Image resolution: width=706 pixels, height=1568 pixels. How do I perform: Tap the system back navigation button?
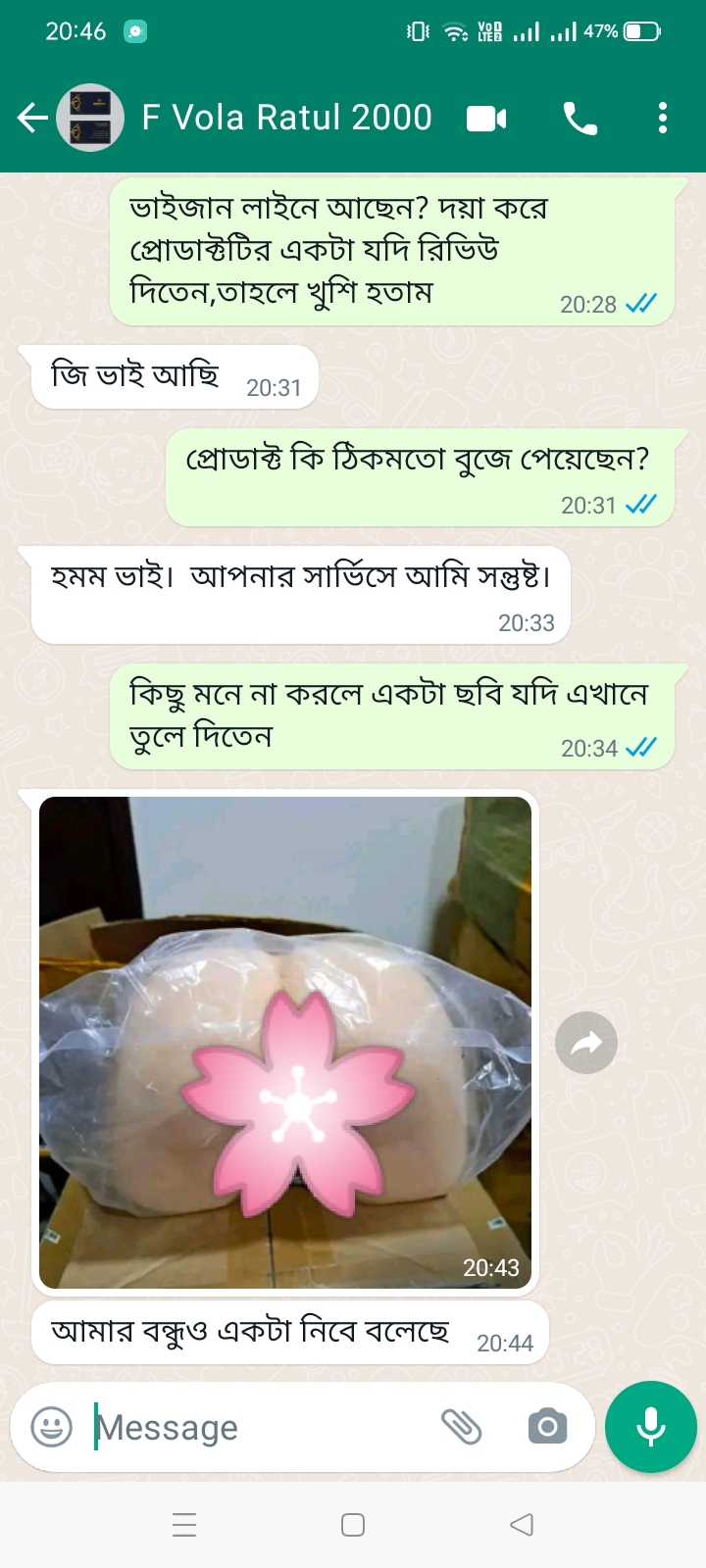tap(522, 1525)
